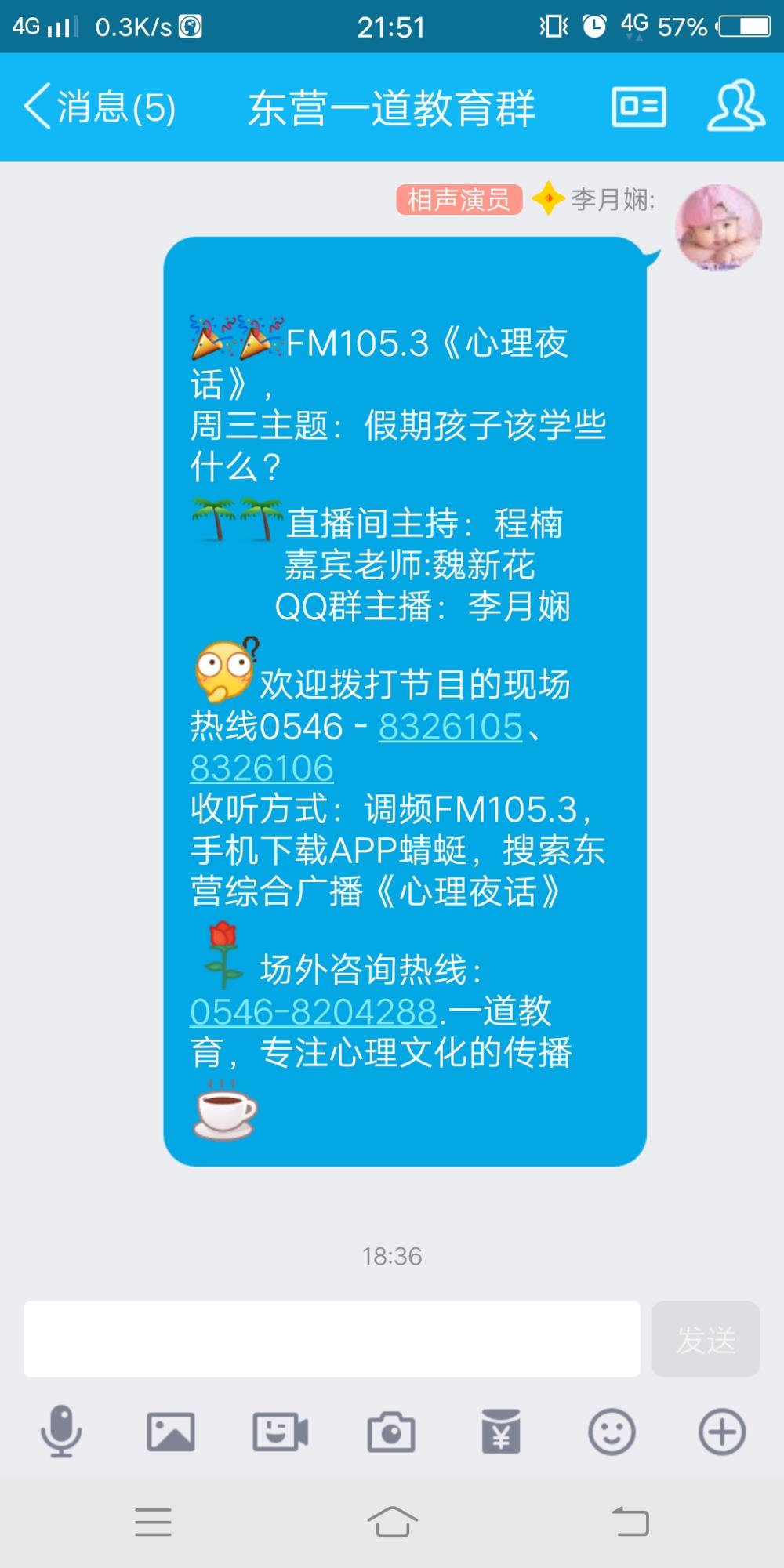
Task: Tap the phone link 8326106
Action: (x=262, y=768)
